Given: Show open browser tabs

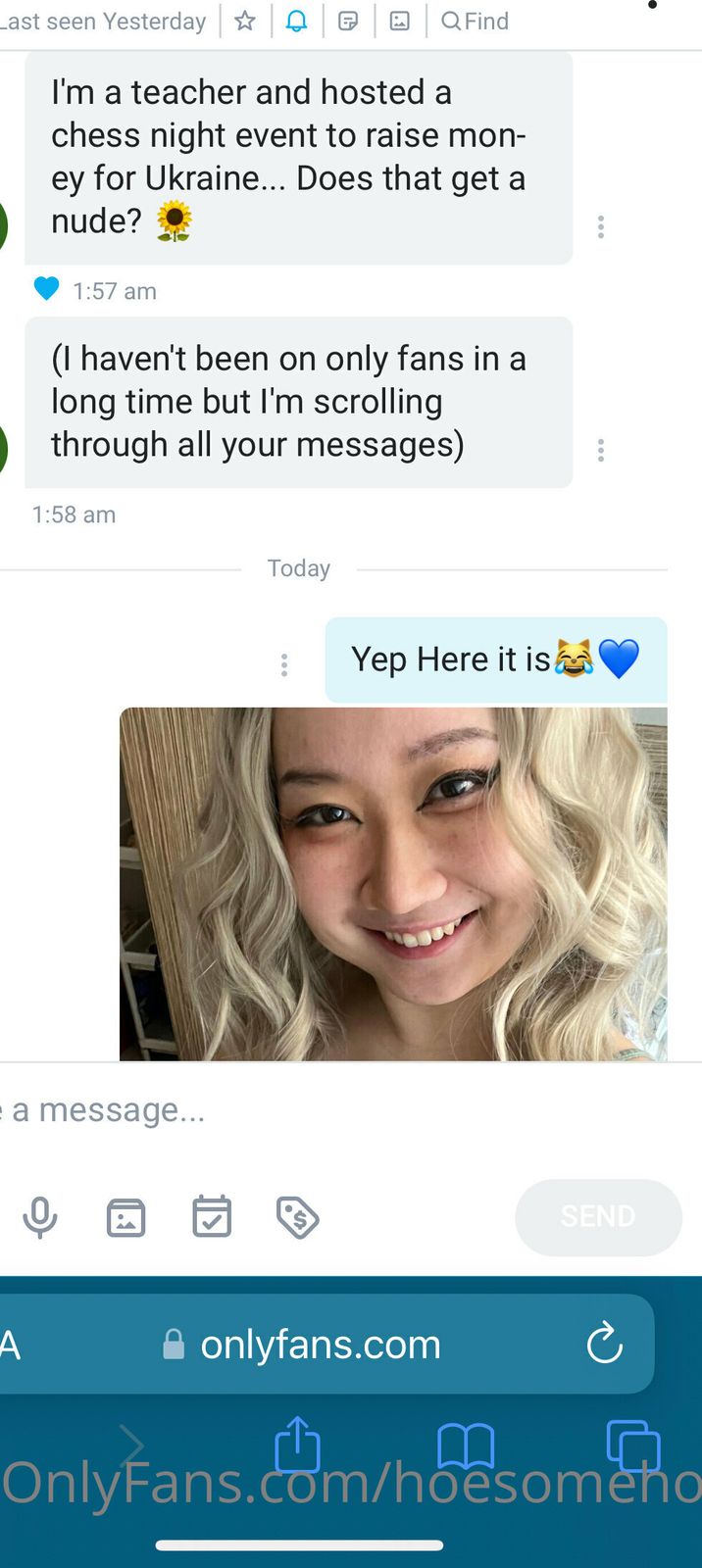Looking at the screenshot, I should click(633, 1445).
